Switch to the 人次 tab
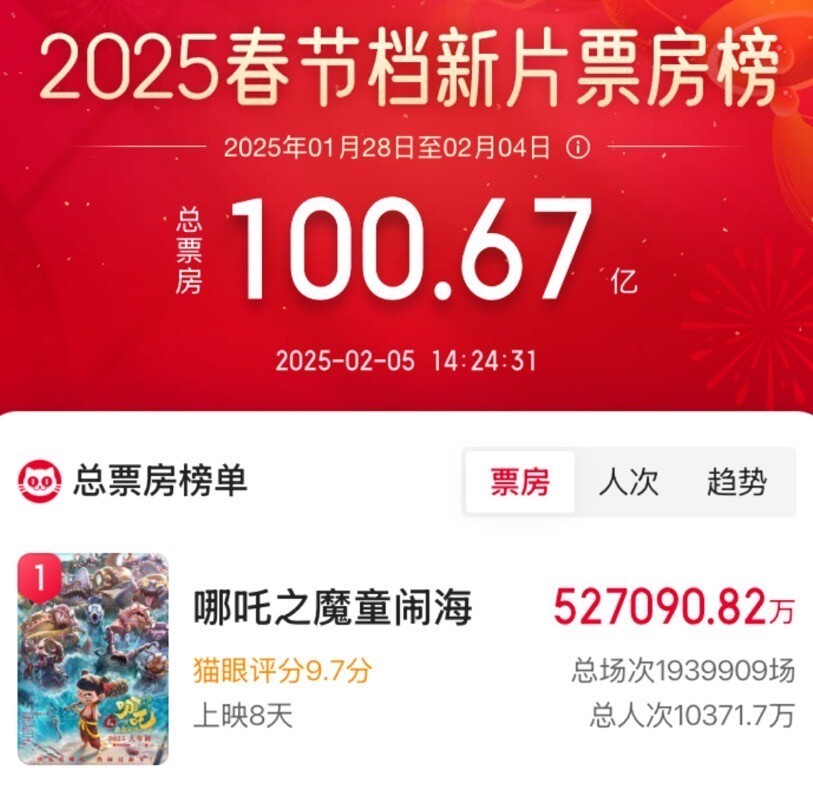Viewport: 813px width, 787px height. click(629, 482)
